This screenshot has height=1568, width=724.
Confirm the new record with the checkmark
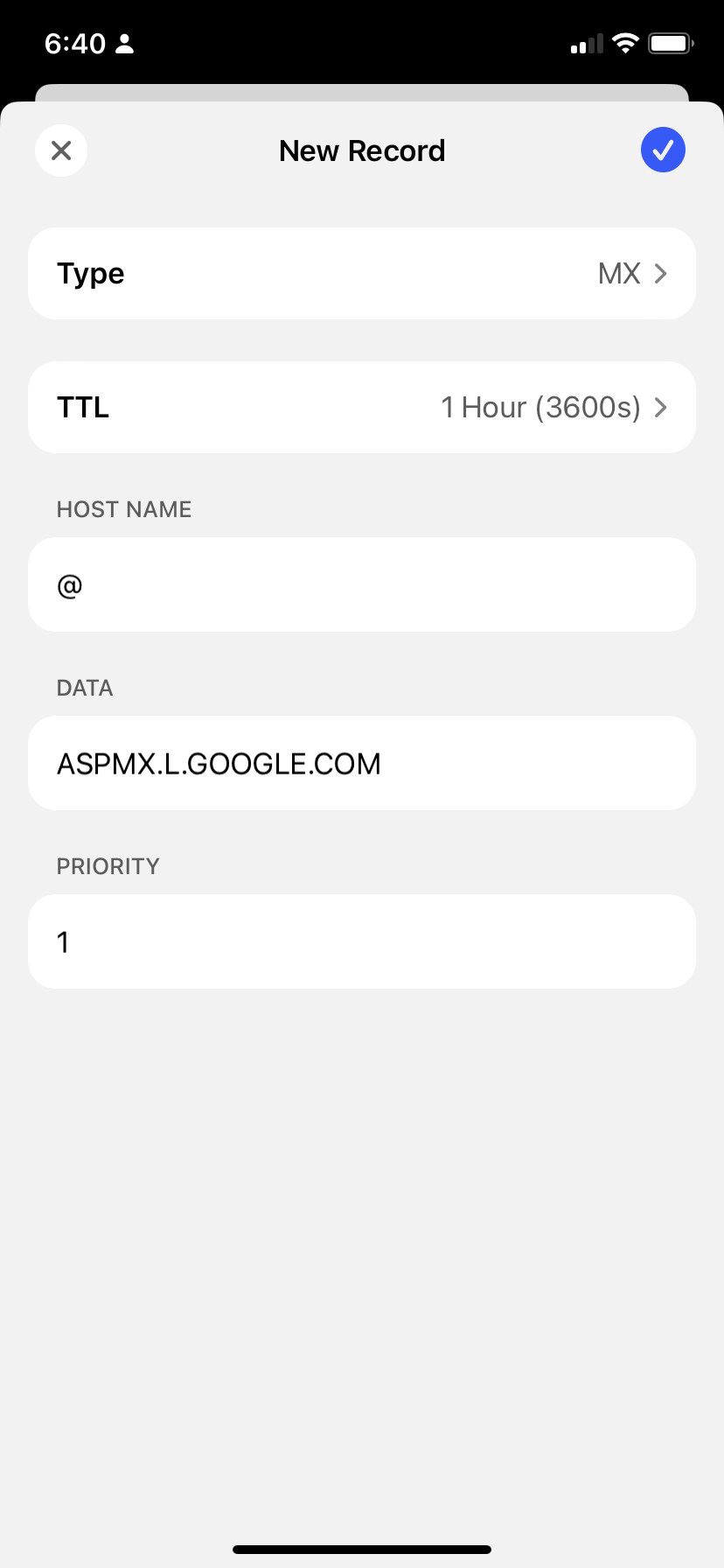(663, 150)
